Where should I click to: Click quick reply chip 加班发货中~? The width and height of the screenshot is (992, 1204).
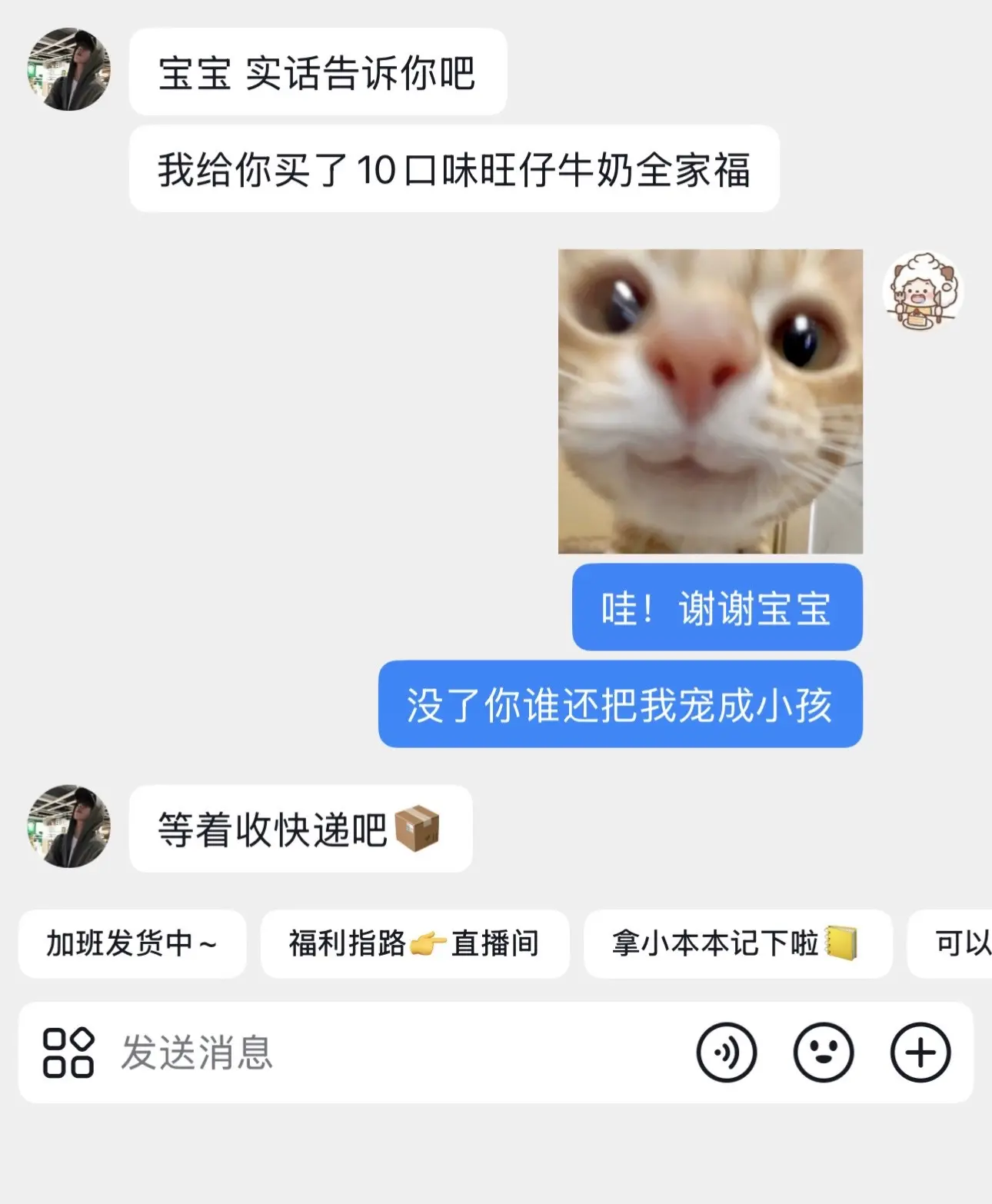pyautogui.click(x=132, y=945)
